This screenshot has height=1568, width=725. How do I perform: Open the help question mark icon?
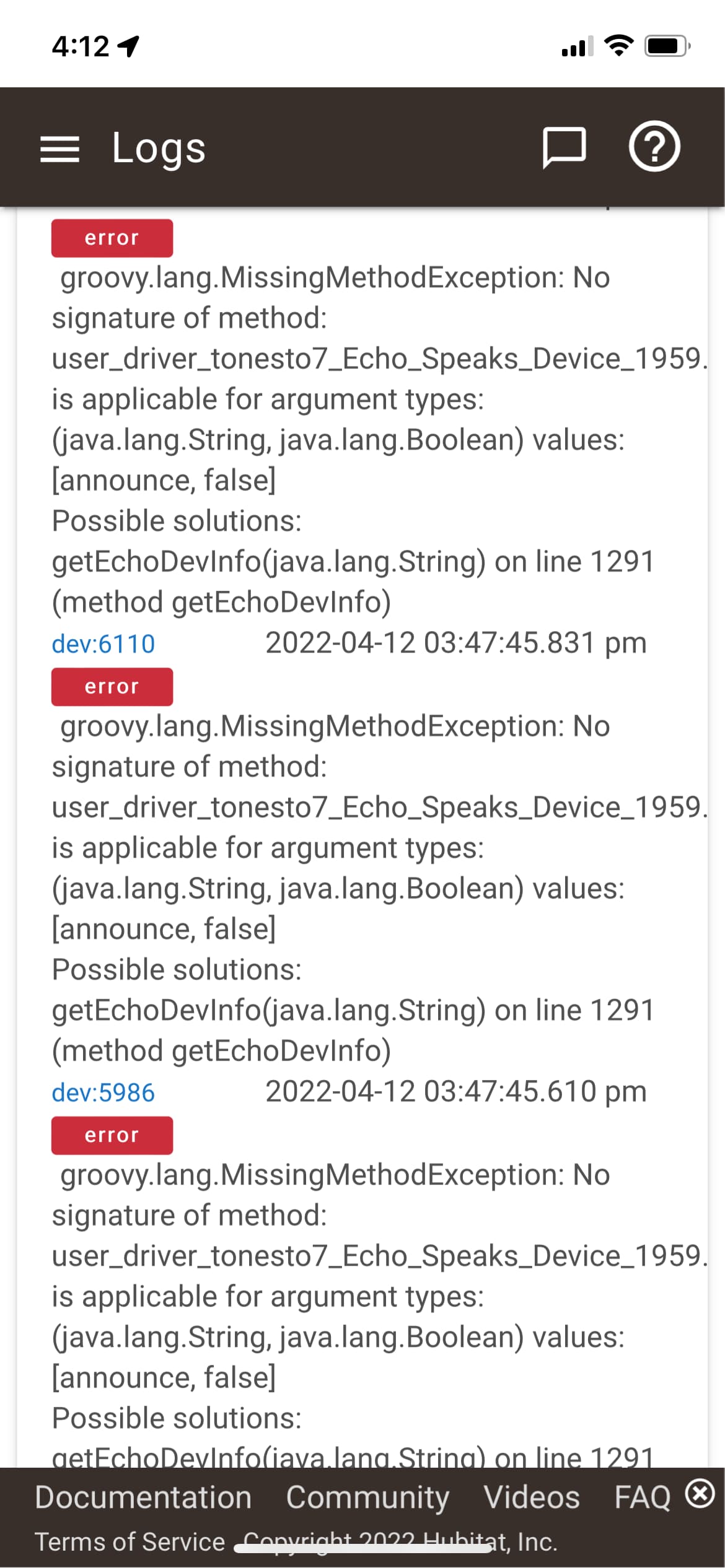(654, 147)
